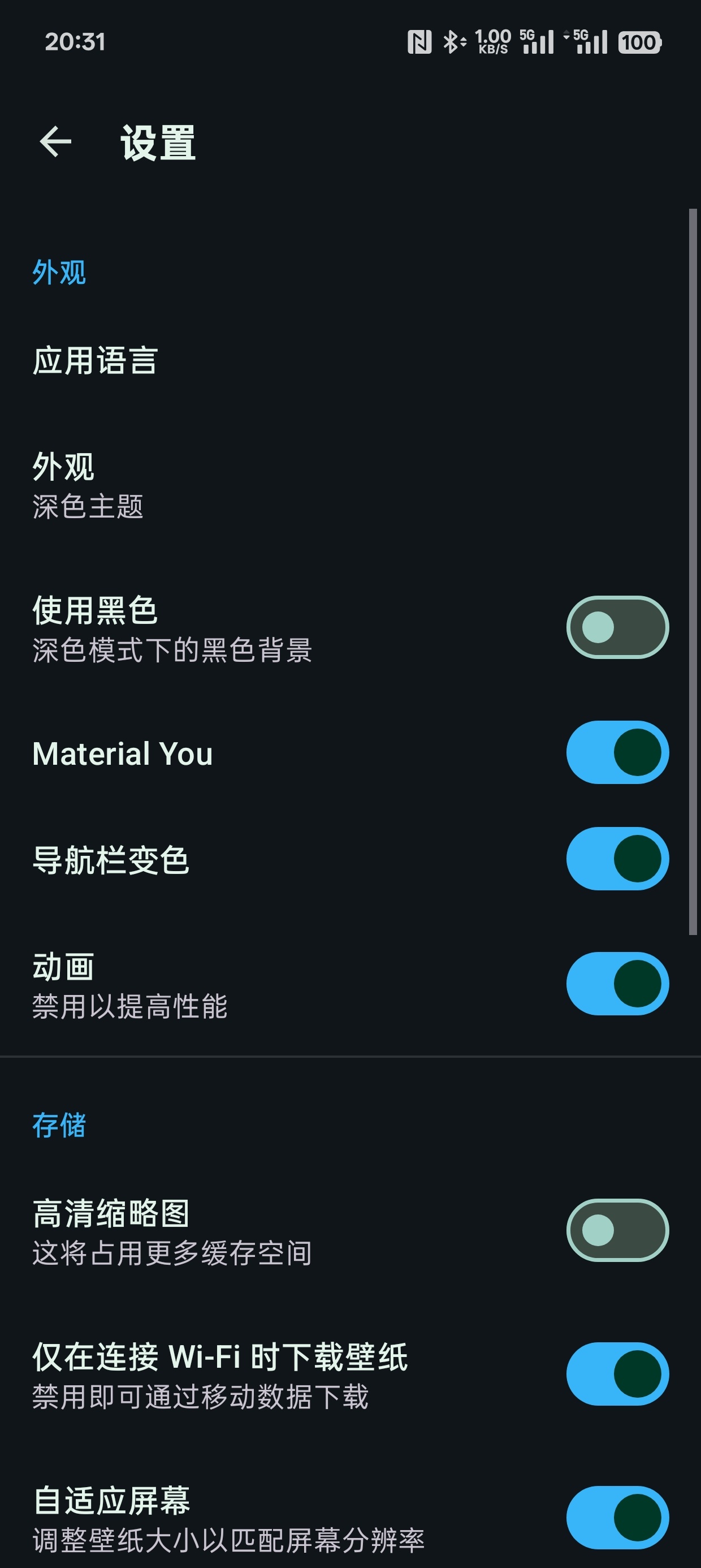Screen dimensions: 701x1568
Task: Turn on 高清缩略图
Action: point(617,1230)
